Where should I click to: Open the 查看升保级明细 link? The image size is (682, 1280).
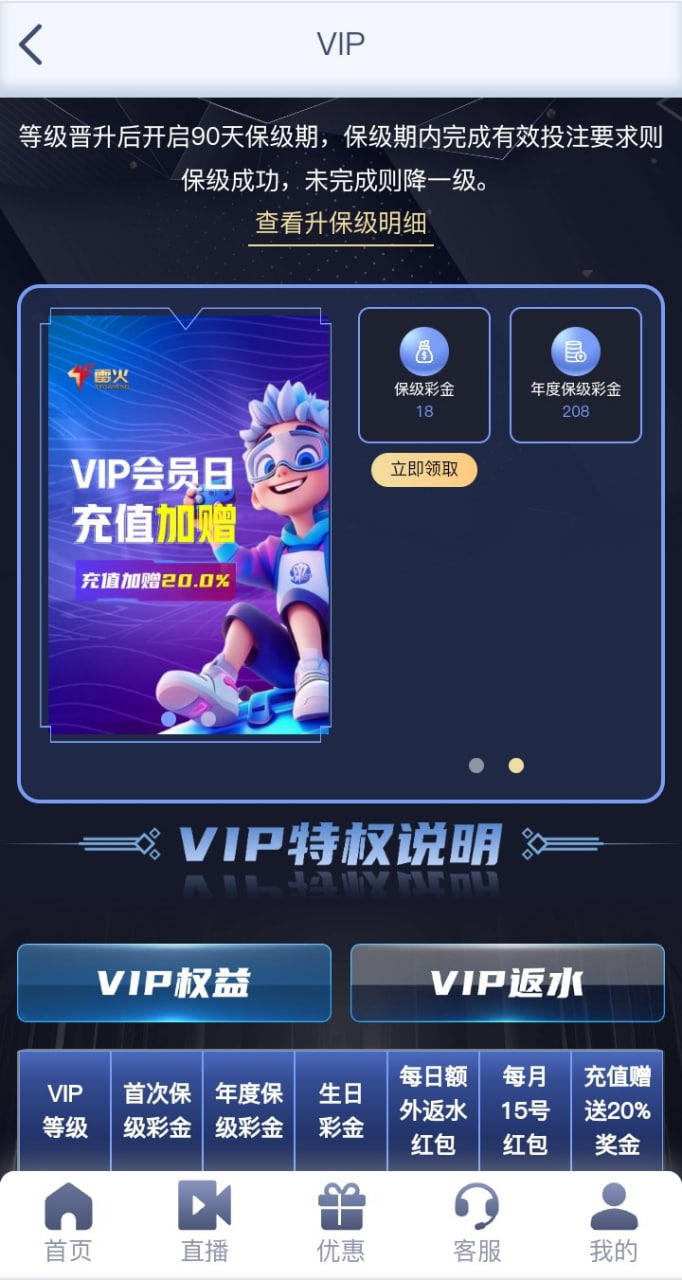(x=341, y=223)
